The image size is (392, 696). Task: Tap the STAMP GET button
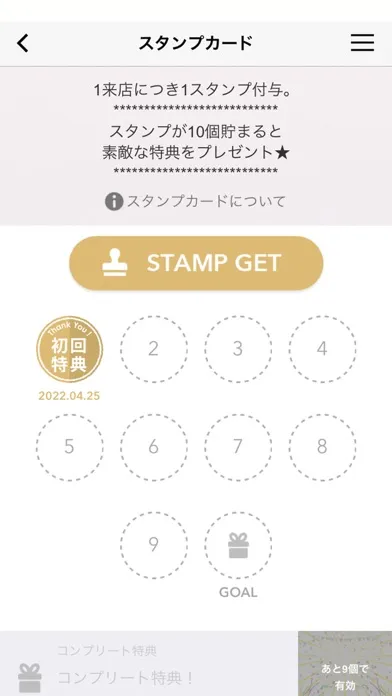[x=196, y=263]
